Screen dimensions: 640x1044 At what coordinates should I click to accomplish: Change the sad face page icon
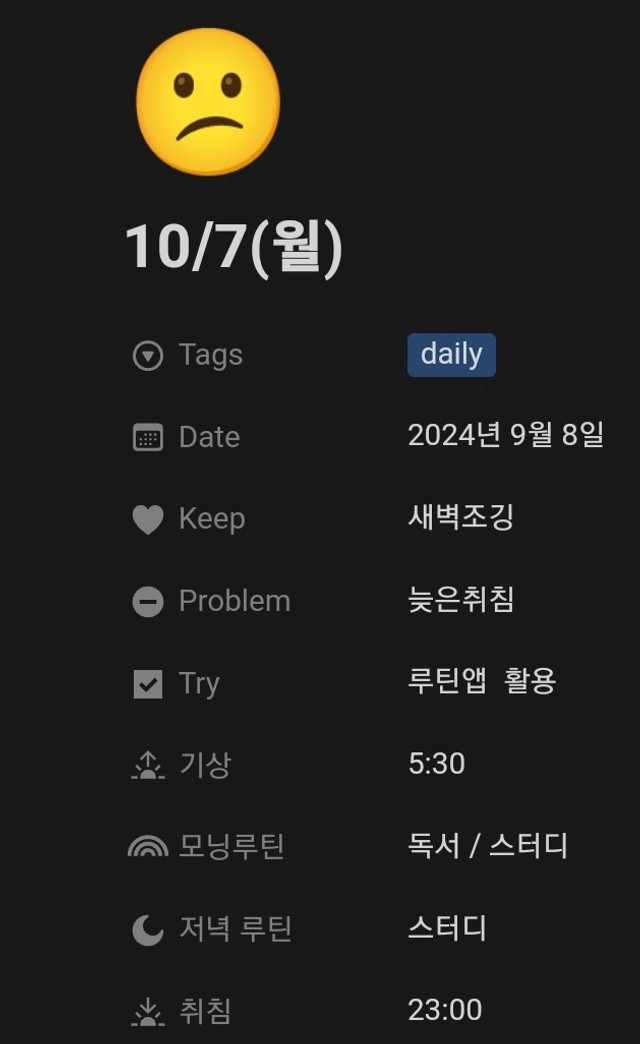click(x=208, y=102)
